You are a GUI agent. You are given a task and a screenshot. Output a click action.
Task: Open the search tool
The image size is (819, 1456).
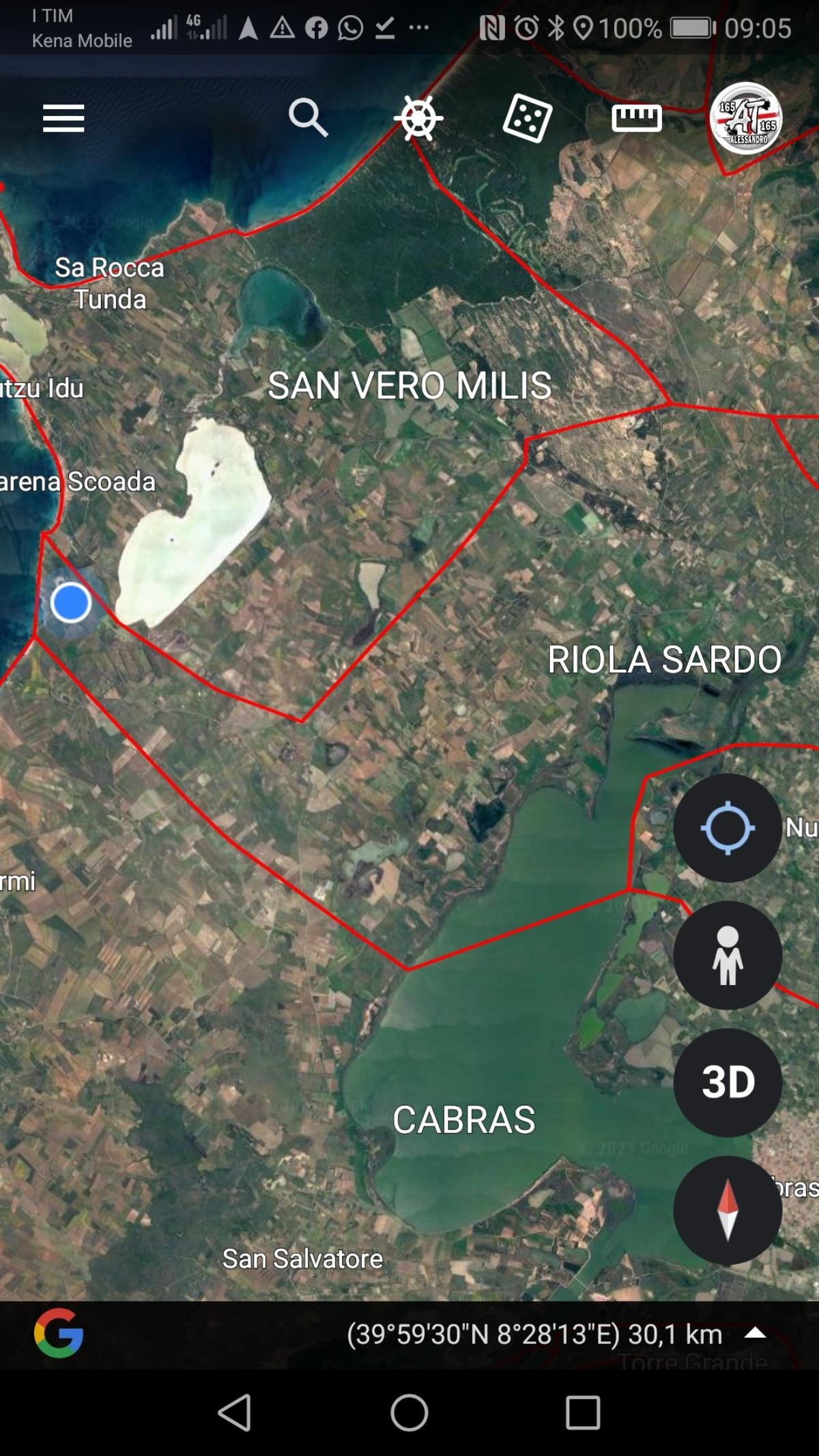click(x=308, y=118)
